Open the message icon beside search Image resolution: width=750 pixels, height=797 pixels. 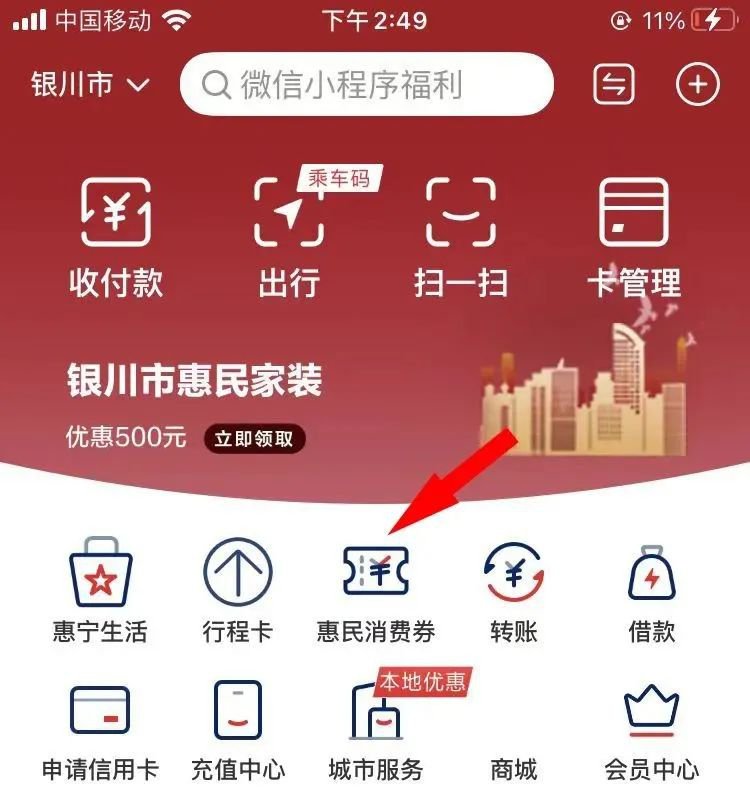(x=614, y=85)
